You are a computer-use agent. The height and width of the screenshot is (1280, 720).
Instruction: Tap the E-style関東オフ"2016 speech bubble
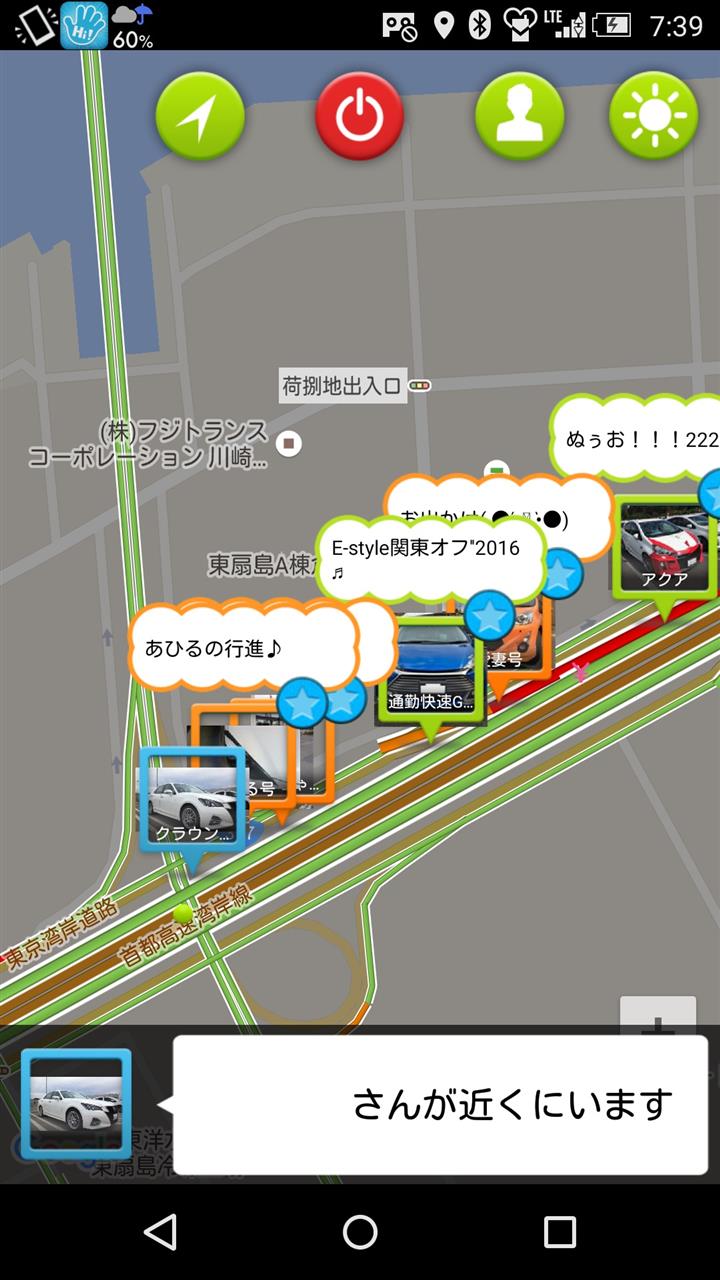(432, 559)
